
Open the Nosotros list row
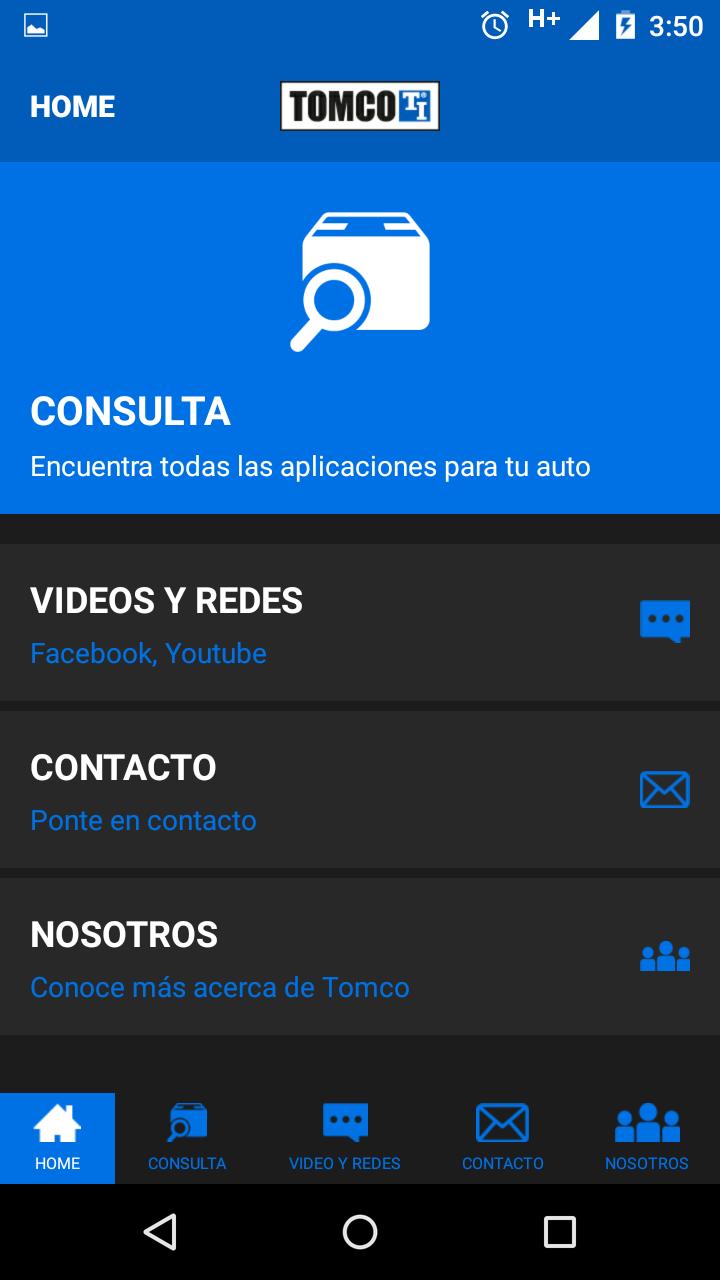(x=360, y=957)
